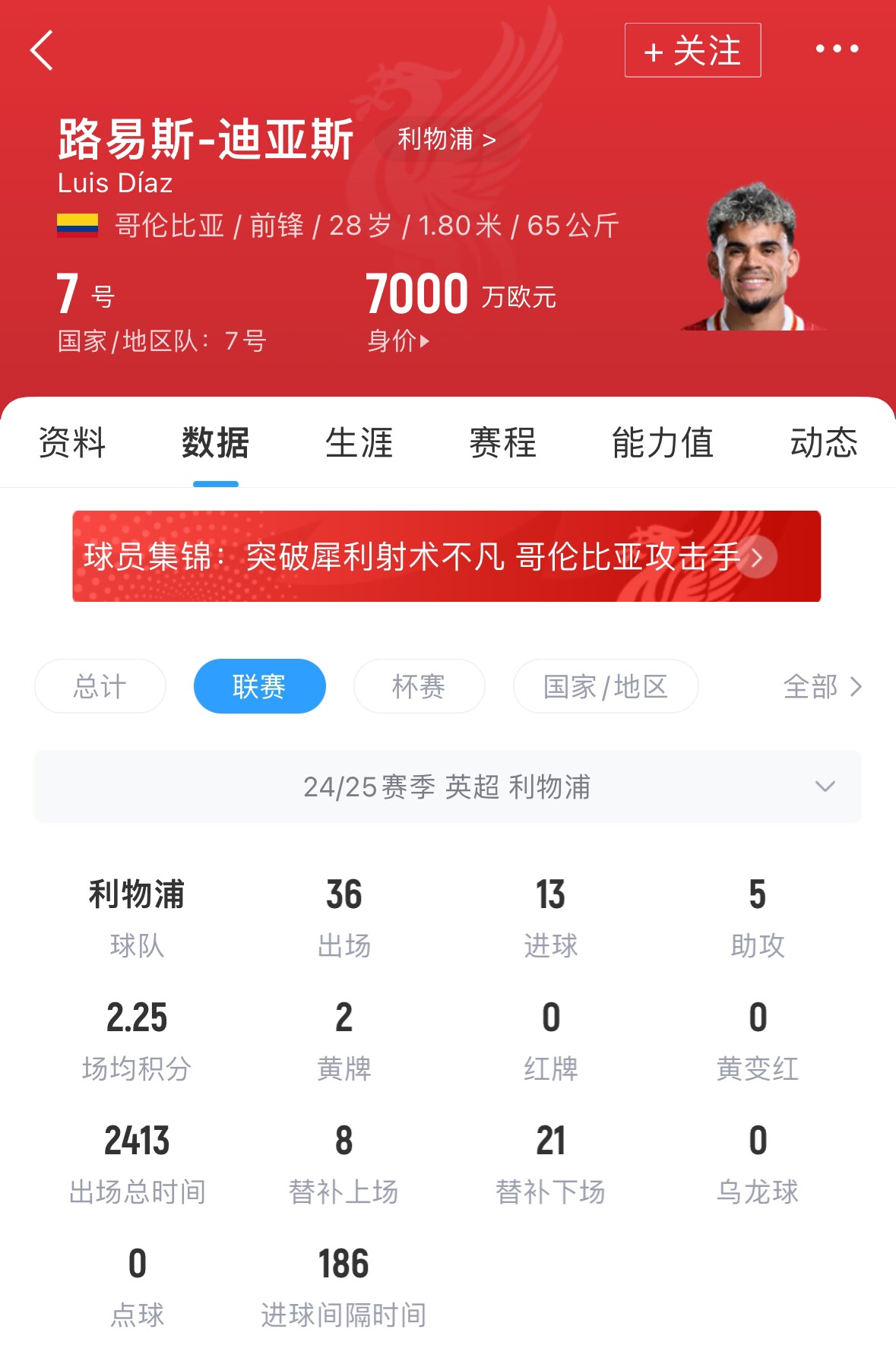Expand the 24/25赛季 英超 利物浦 season dropdown
The width and height of the screenshot is (896, 1364).
448,786
